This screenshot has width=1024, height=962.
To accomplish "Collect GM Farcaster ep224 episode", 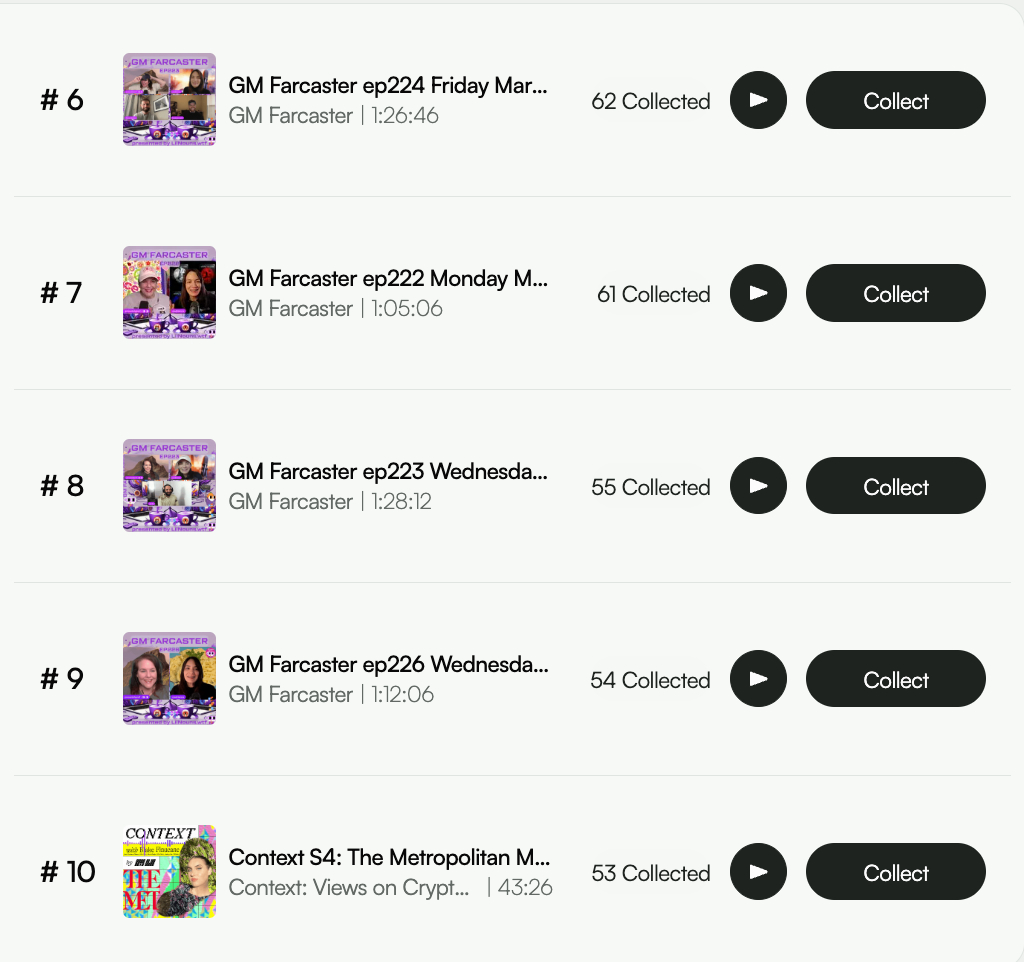I will (895, 100).
